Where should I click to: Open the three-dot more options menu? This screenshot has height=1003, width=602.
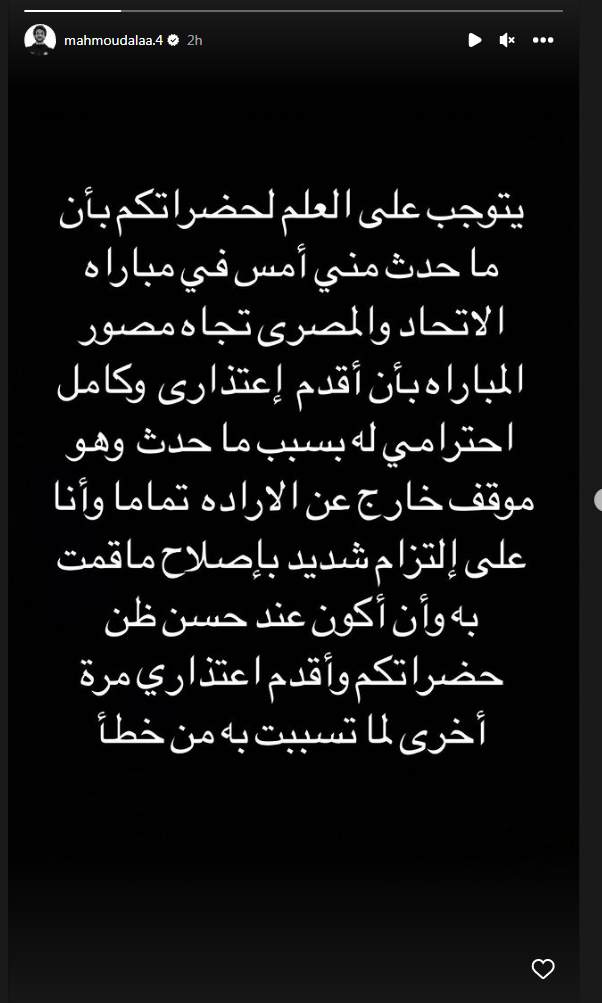pyautogui.click(x=543, y=40)
